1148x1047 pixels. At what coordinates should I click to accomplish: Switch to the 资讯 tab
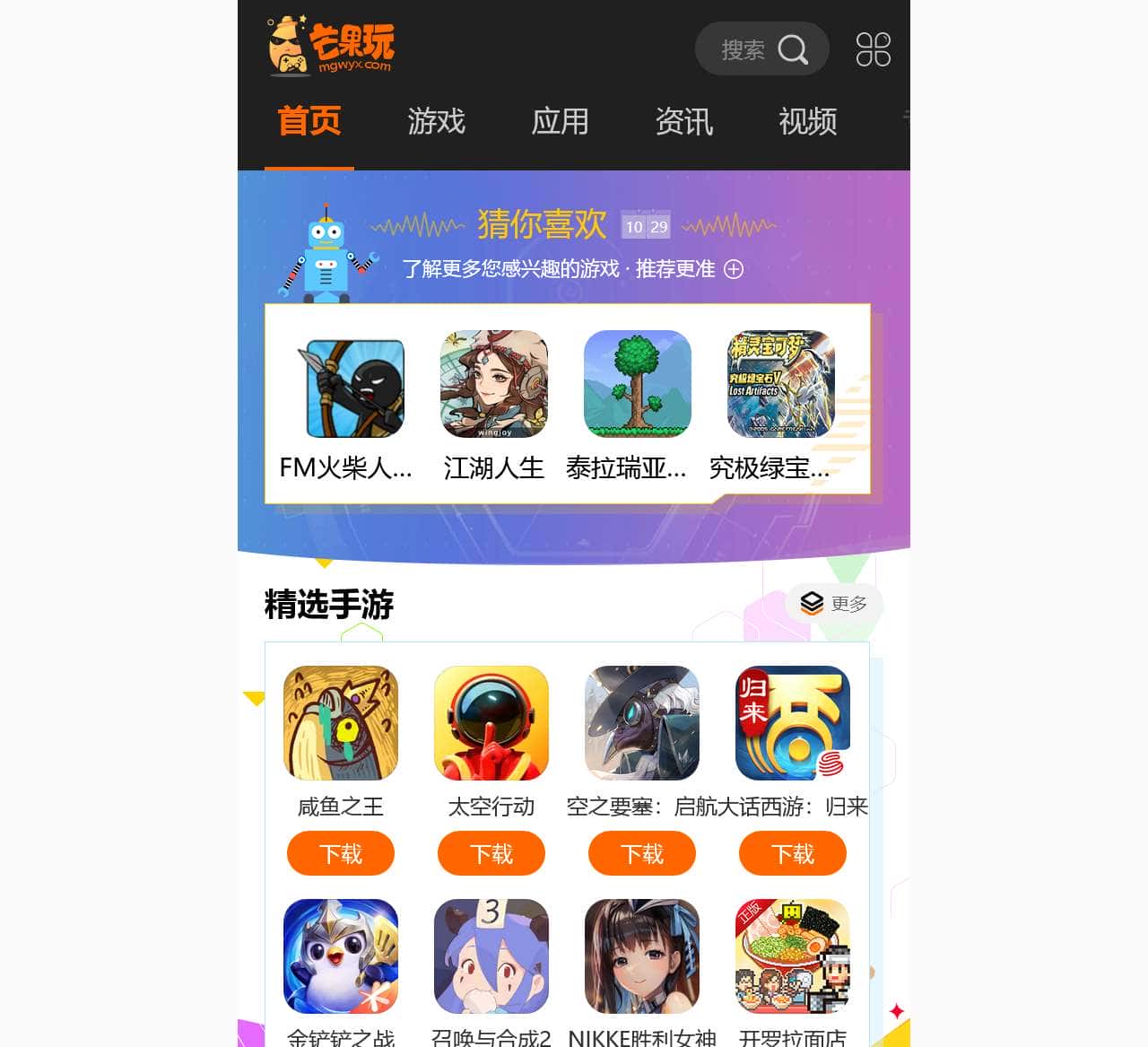[684, 121]
